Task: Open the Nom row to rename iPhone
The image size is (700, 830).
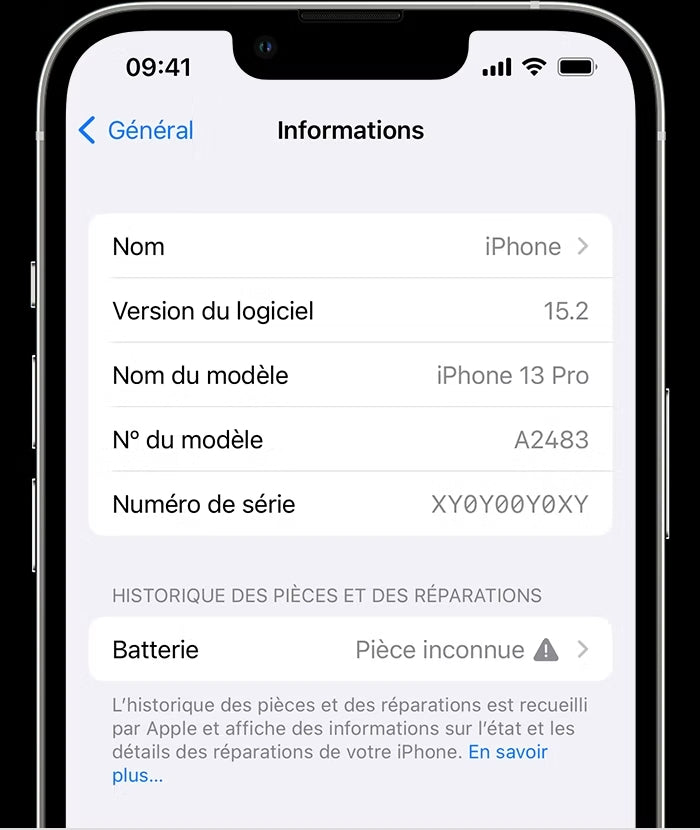Action: [x=350, y=247]
